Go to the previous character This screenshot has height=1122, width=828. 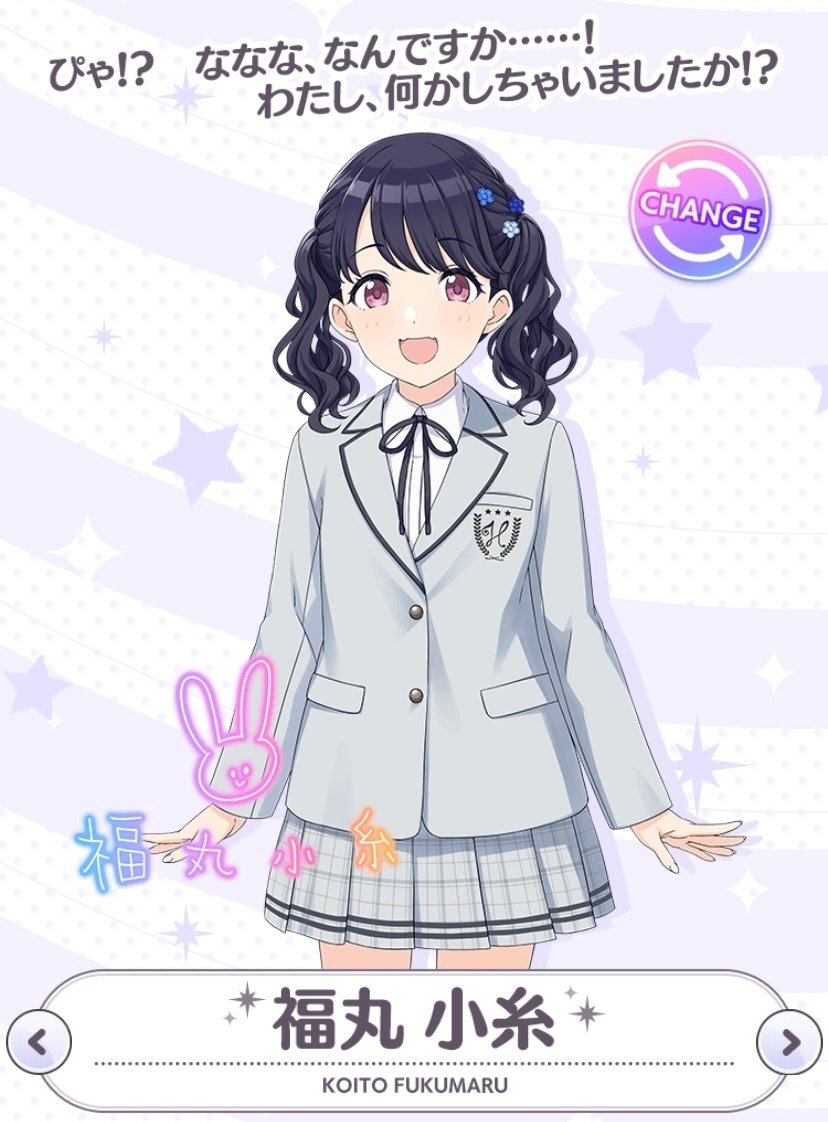coord(38,1043)
